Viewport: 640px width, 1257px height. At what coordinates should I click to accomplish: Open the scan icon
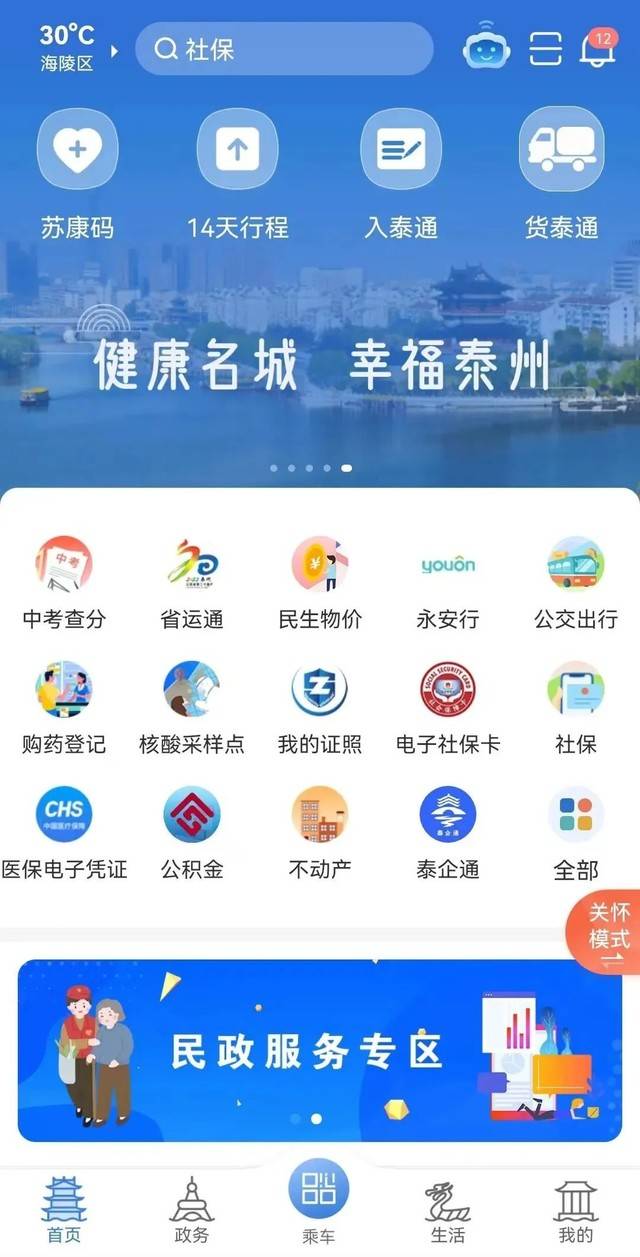point(546,48)
